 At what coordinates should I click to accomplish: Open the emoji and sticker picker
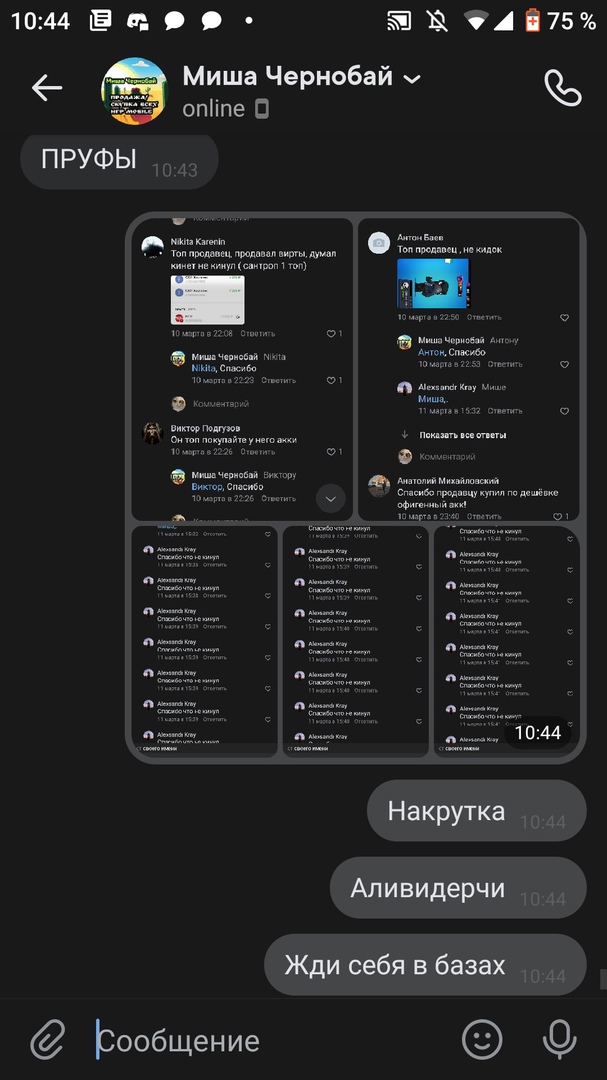coord(482,1041)
